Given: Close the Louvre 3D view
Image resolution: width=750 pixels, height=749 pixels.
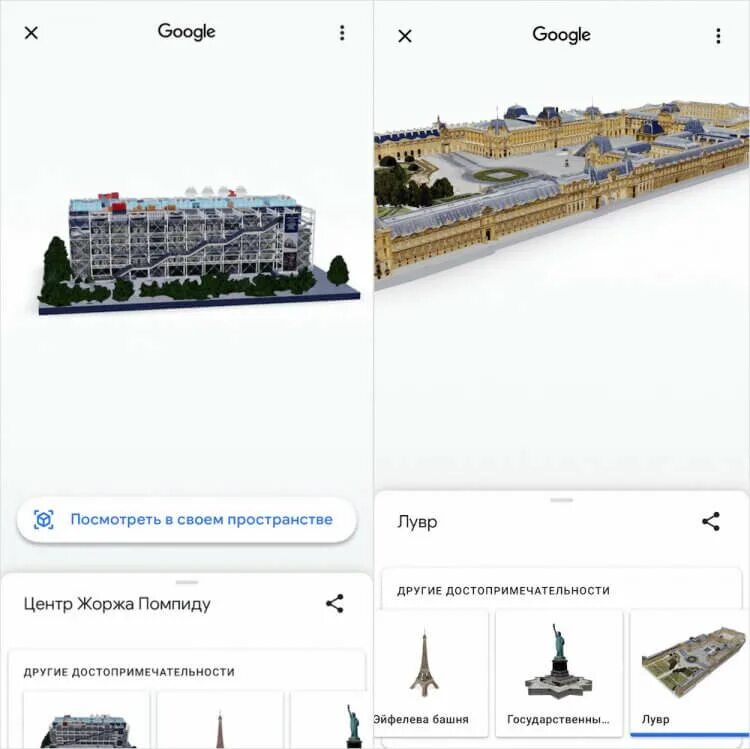Looking at the screenshot, I should click(x=404, y=36).
